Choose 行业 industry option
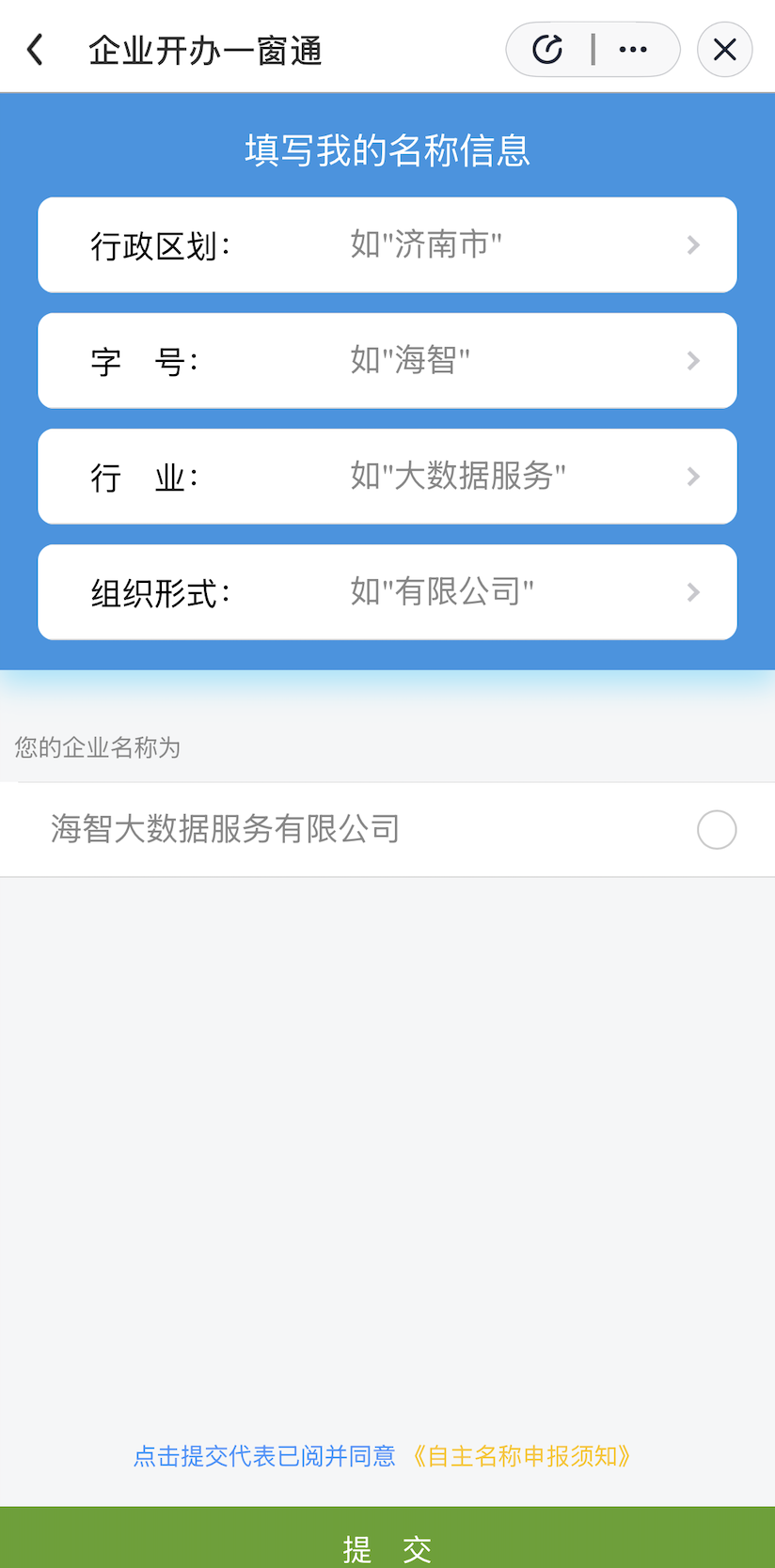Image resolution: width=775 pixels, height=1568 pixels. pos(387,477)
